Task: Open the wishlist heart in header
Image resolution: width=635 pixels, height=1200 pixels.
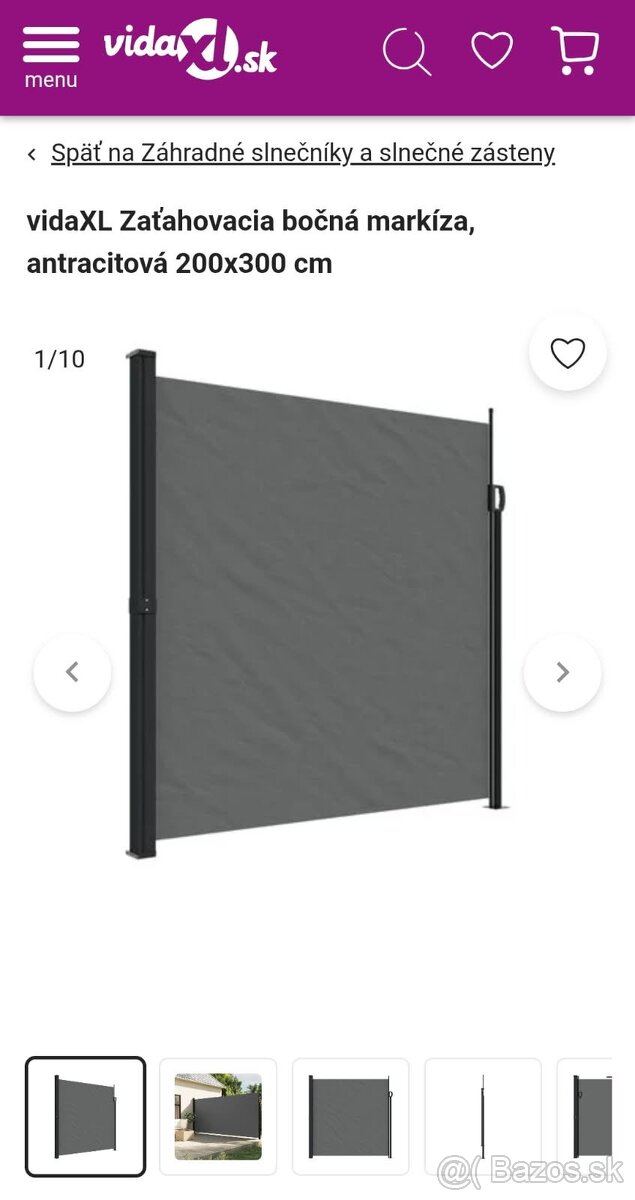Action: (x=491, y=50)
